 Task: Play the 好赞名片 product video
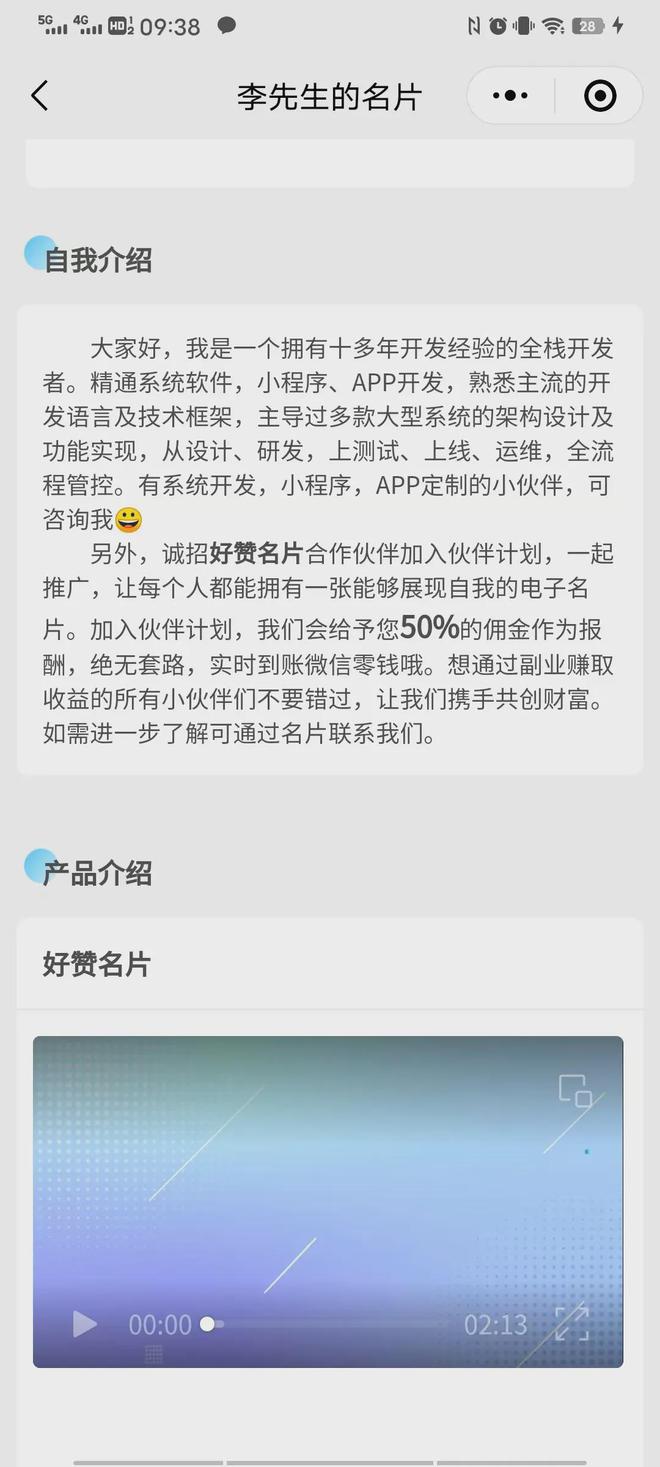(85, 1324)
